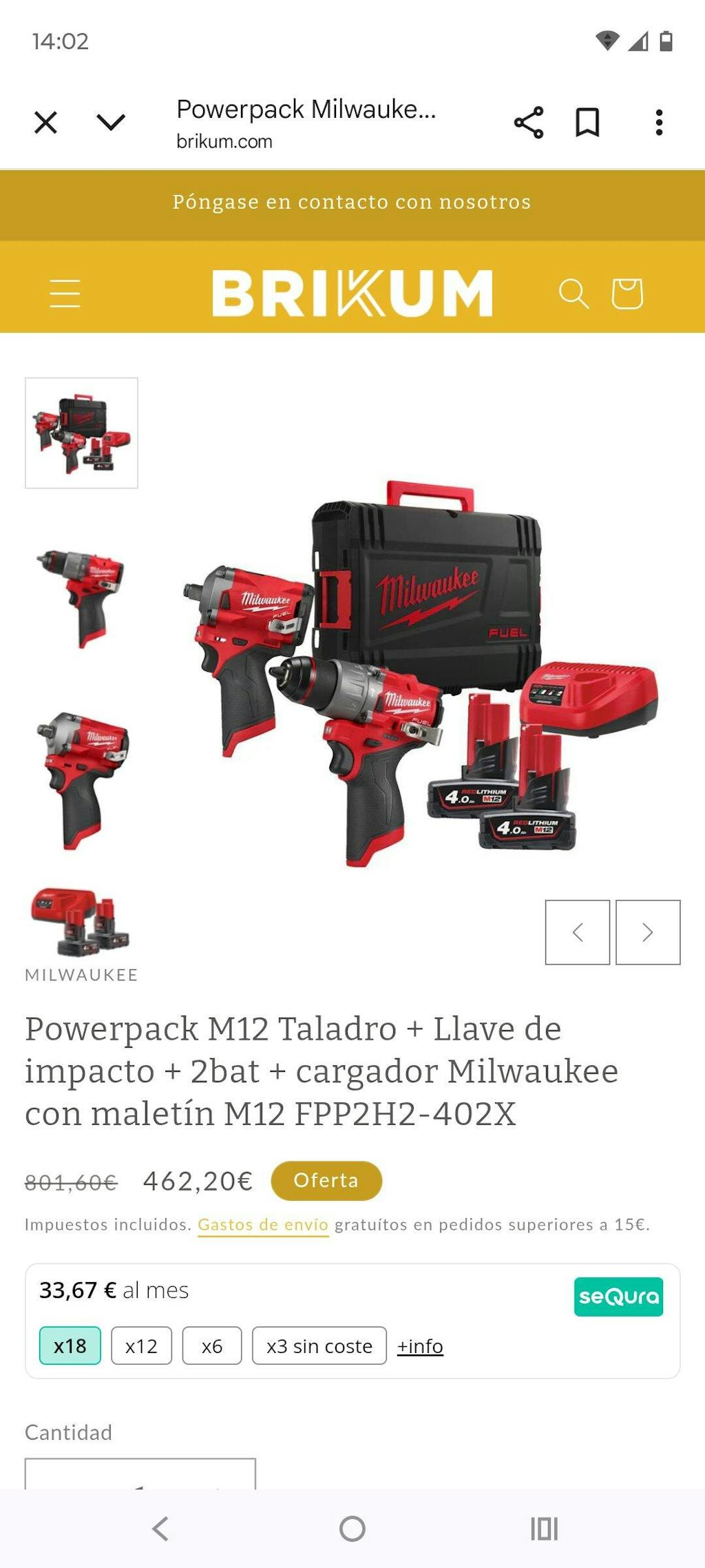This screenshot has width=705, height=1568.
Task: Open the store search
Action: 573,293
